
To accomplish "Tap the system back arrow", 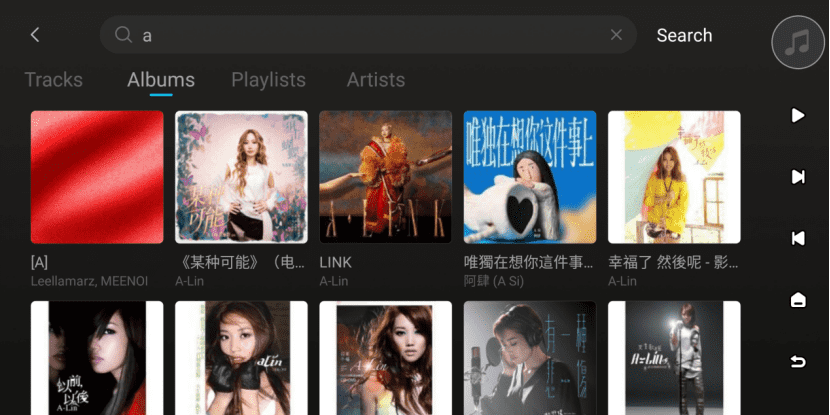I will [797, 361].
